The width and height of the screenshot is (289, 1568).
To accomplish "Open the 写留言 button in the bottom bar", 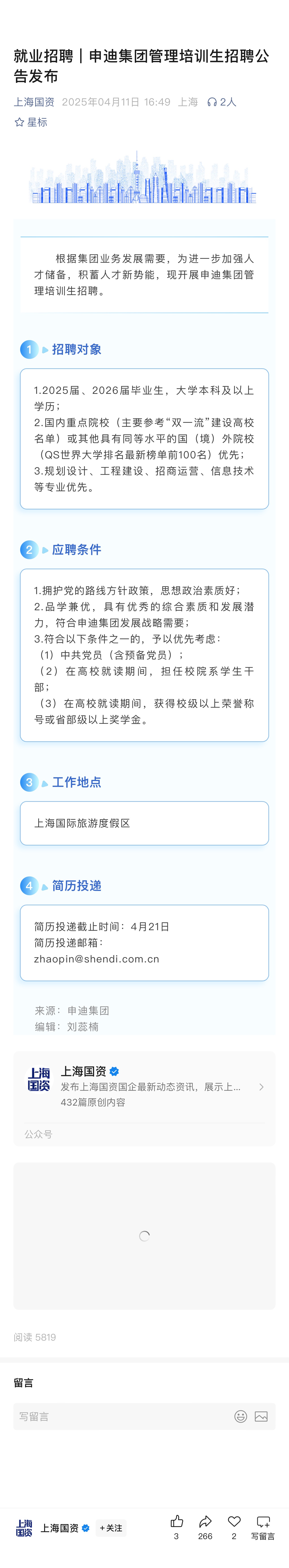I will [263, 1526].
